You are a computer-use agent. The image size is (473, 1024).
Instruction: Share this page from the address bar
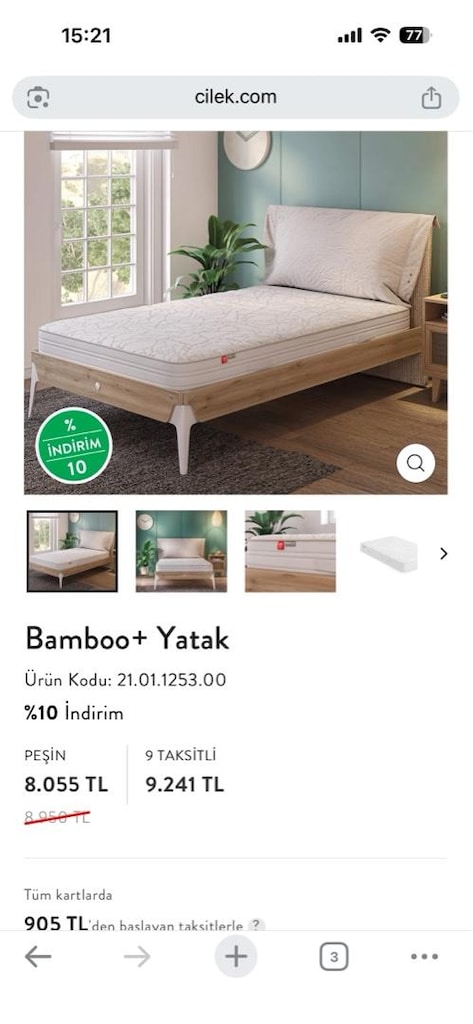tap(431, 98)
